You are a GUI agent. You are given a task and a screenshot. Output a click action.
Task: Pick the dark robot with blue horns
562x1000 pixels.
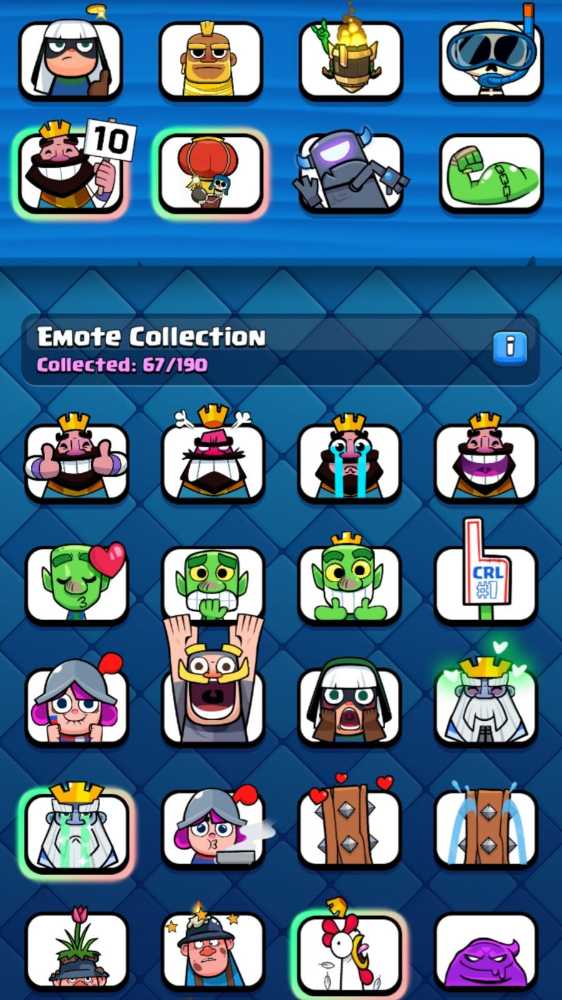tap(351, 172)
